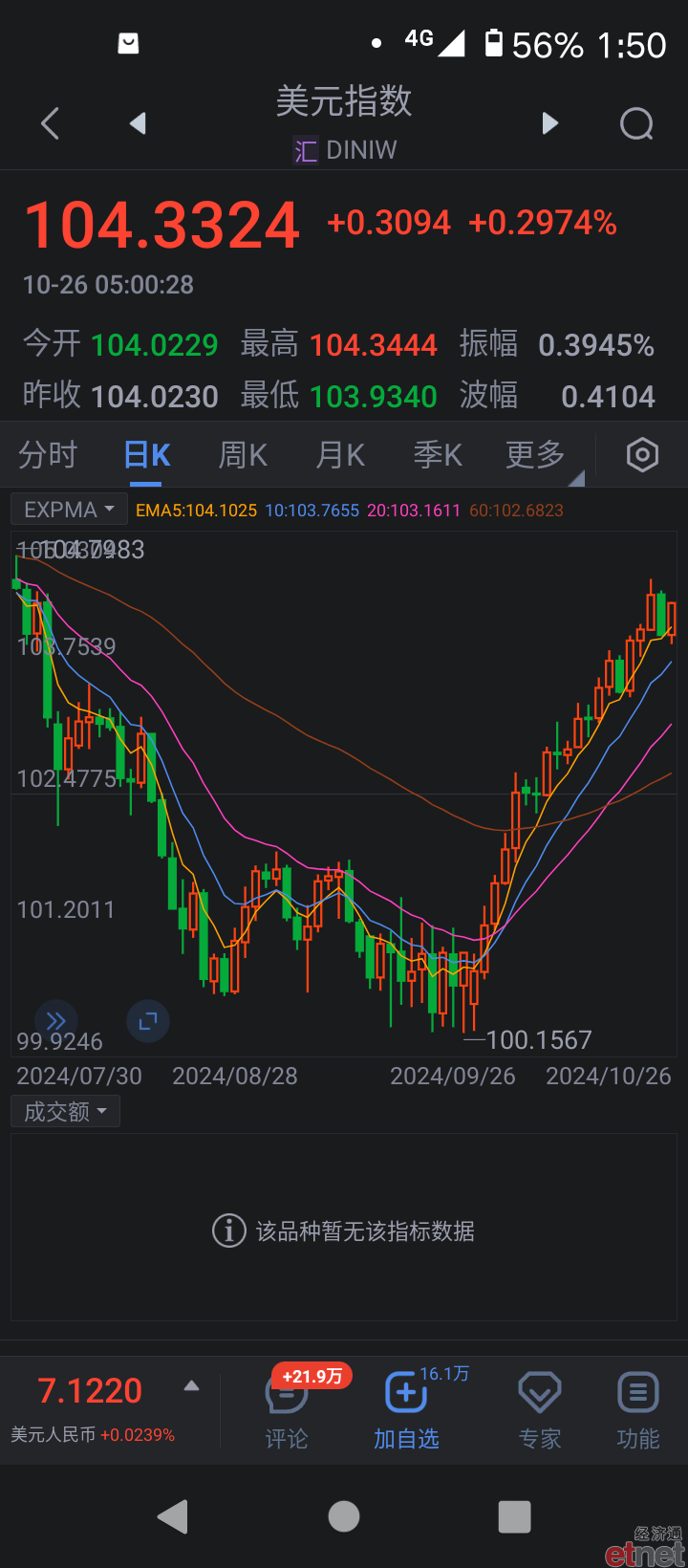Switch to the 分时 chart tab
The image size is (688, 1568).
48,455
